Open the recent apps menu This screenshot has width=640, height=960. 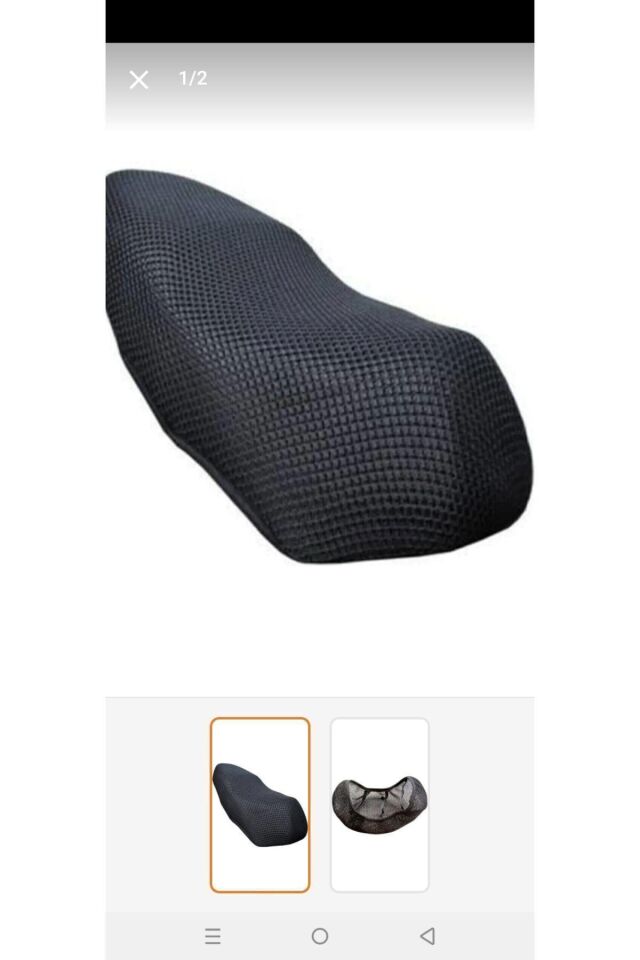coord(213,936)
